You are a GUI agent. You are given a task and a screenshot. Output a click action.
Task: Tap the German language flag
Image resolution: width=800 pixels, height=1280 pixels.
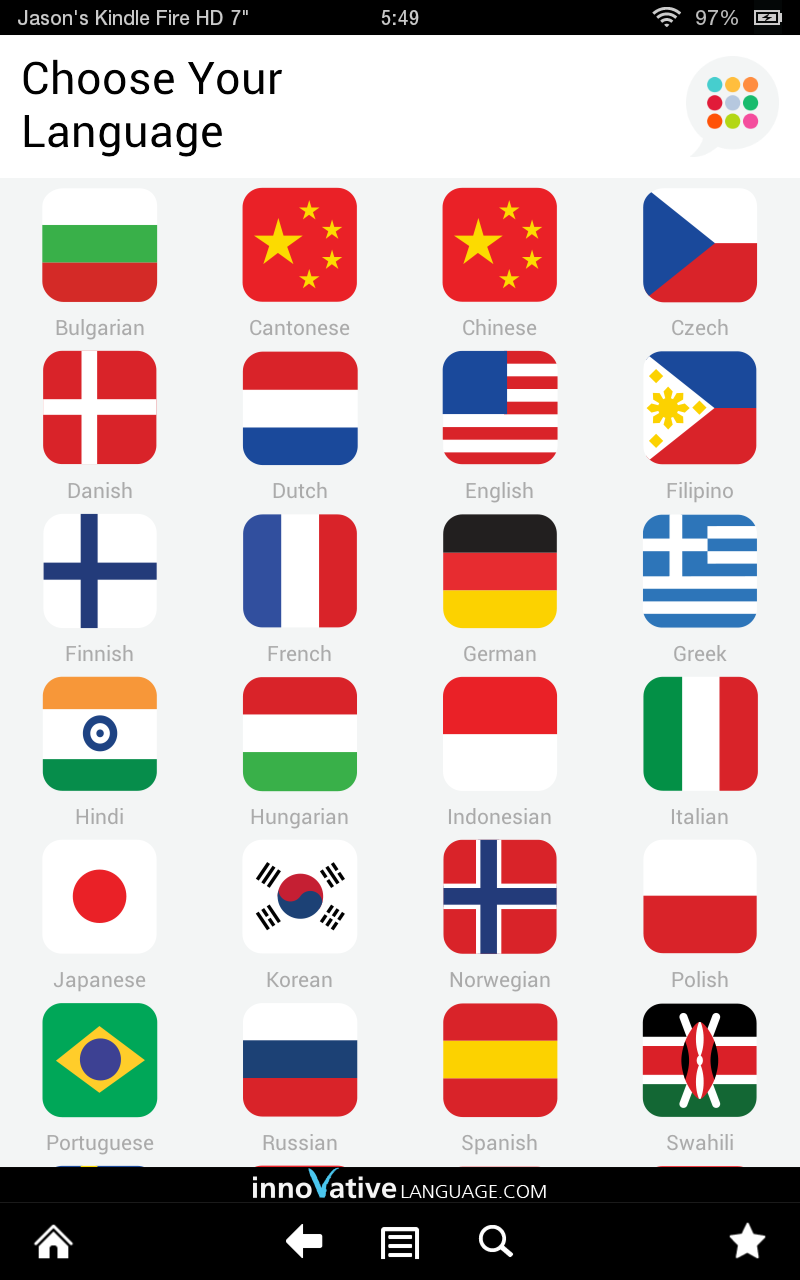[x=499, y=571]
